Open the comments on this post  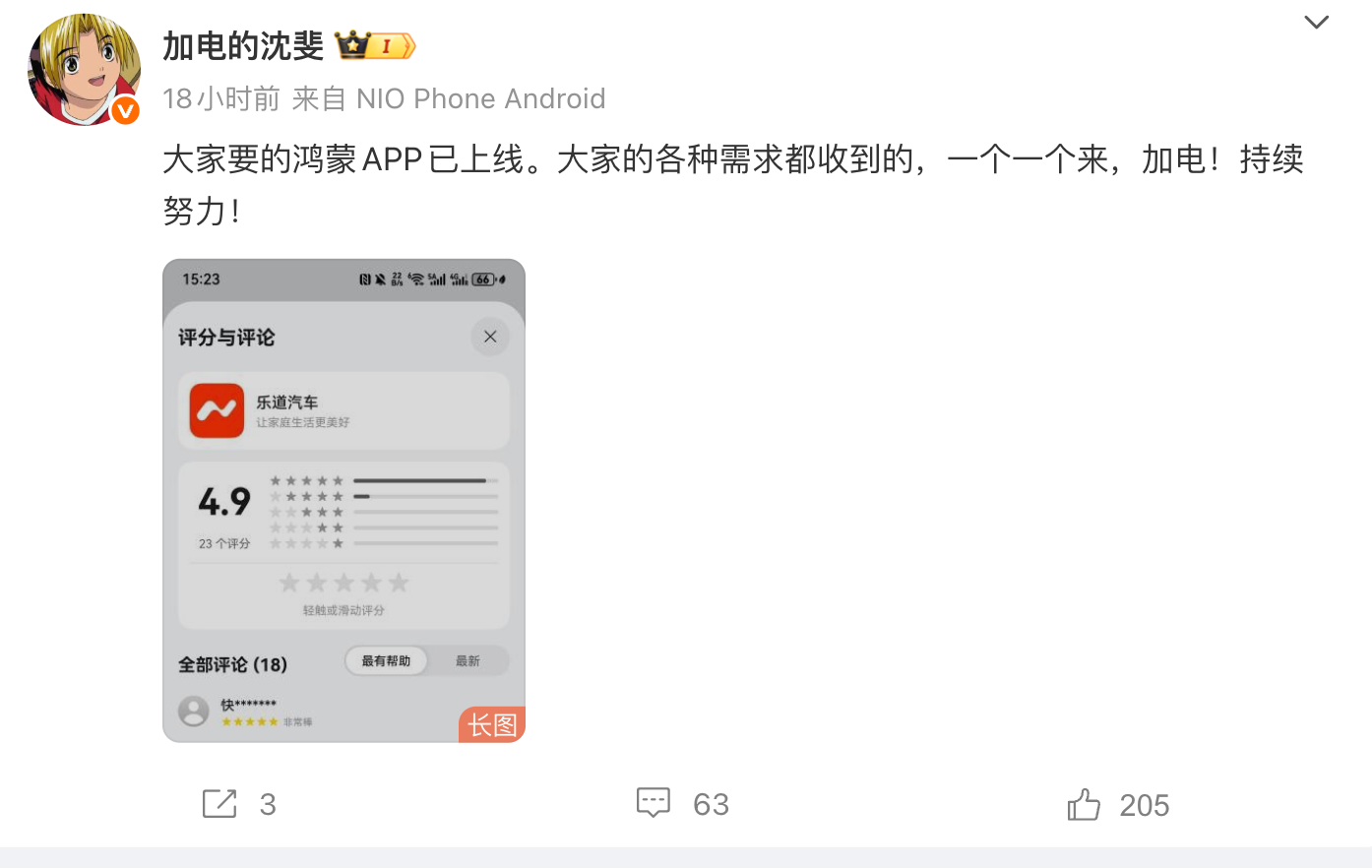655,804
